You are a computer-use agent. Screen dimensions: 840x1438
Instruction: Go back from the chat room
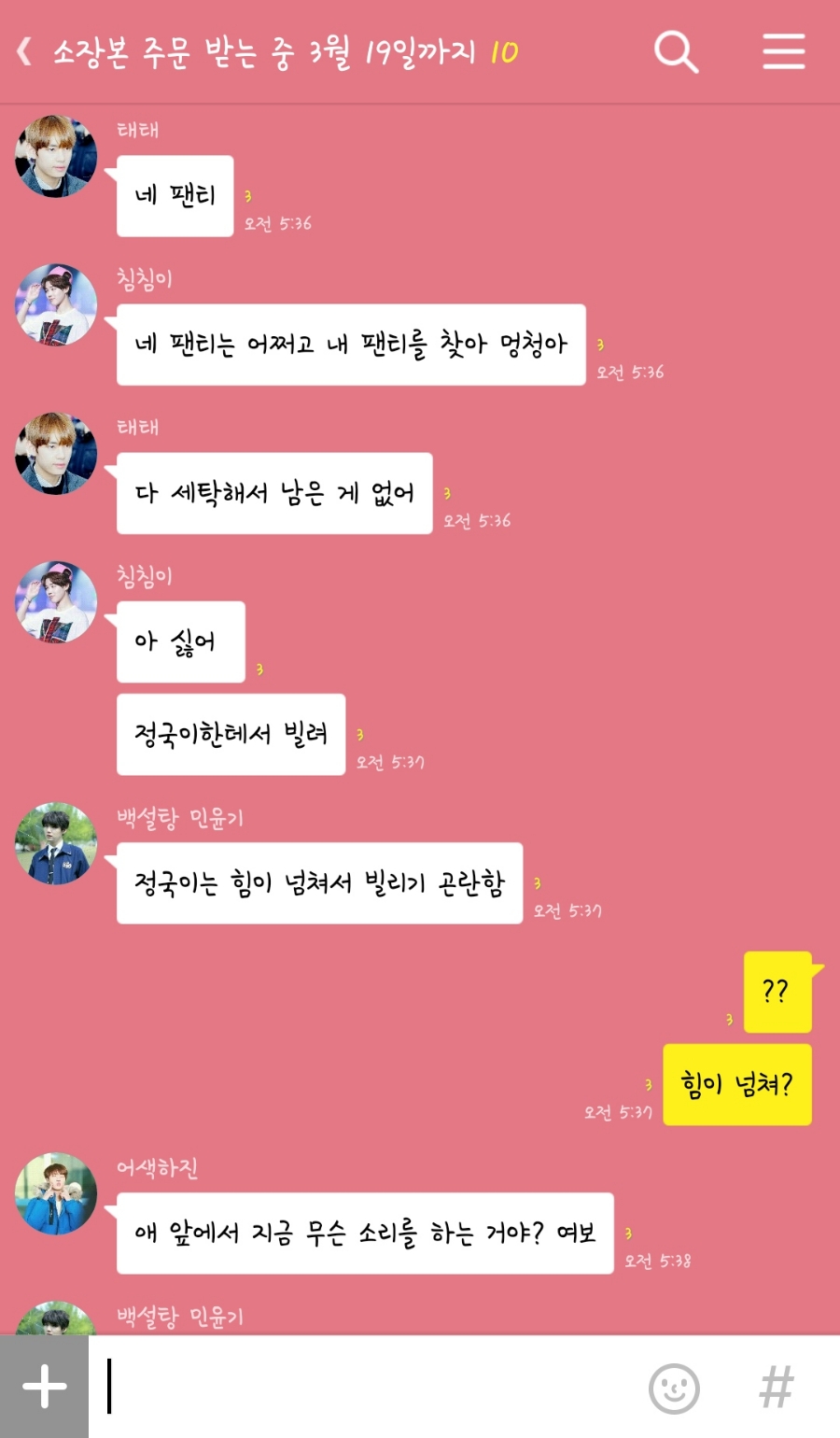click(x=25, y=51)
